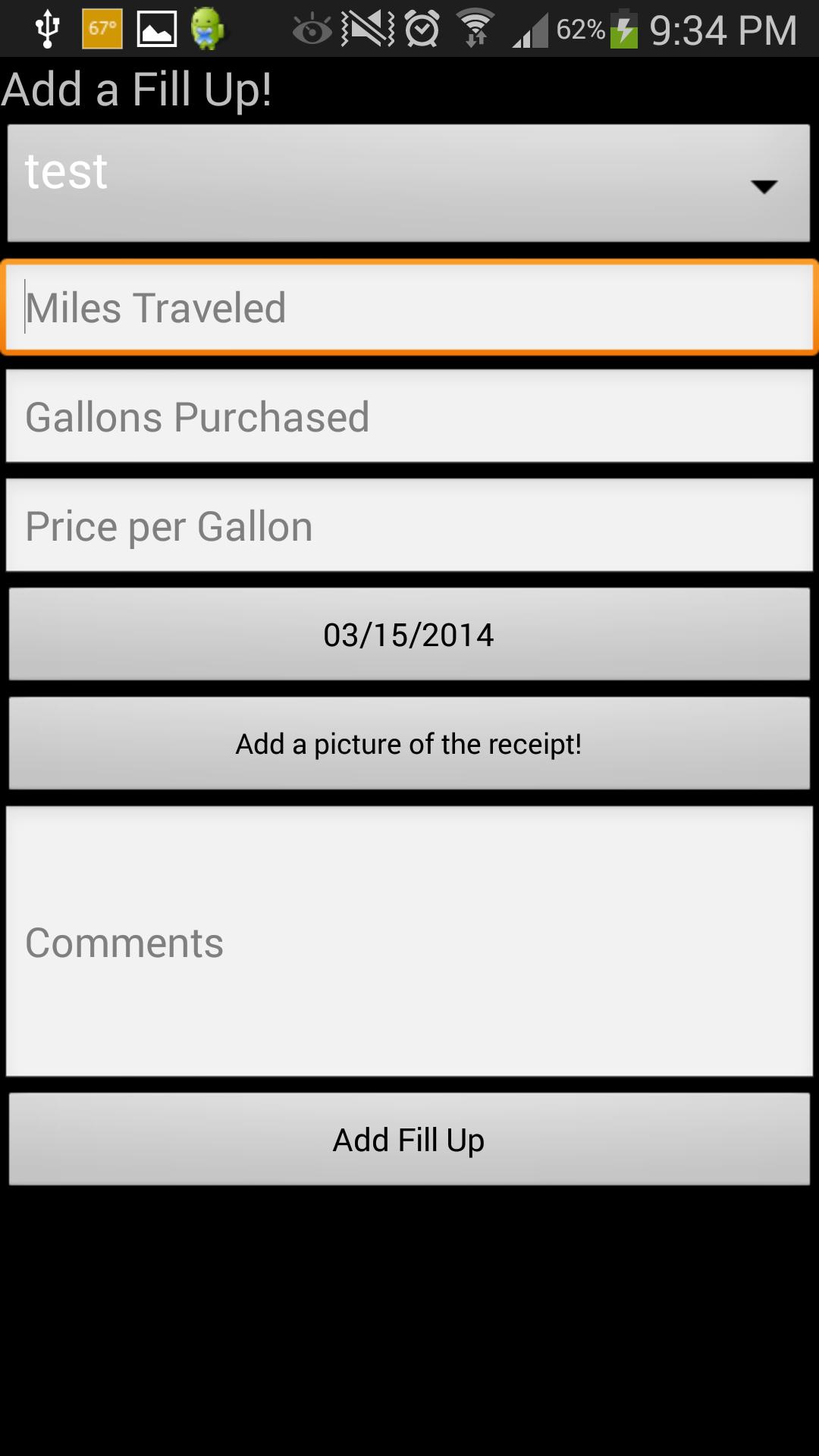Click the screenshot captured notification icon
819x1456 pixels.
155,28
